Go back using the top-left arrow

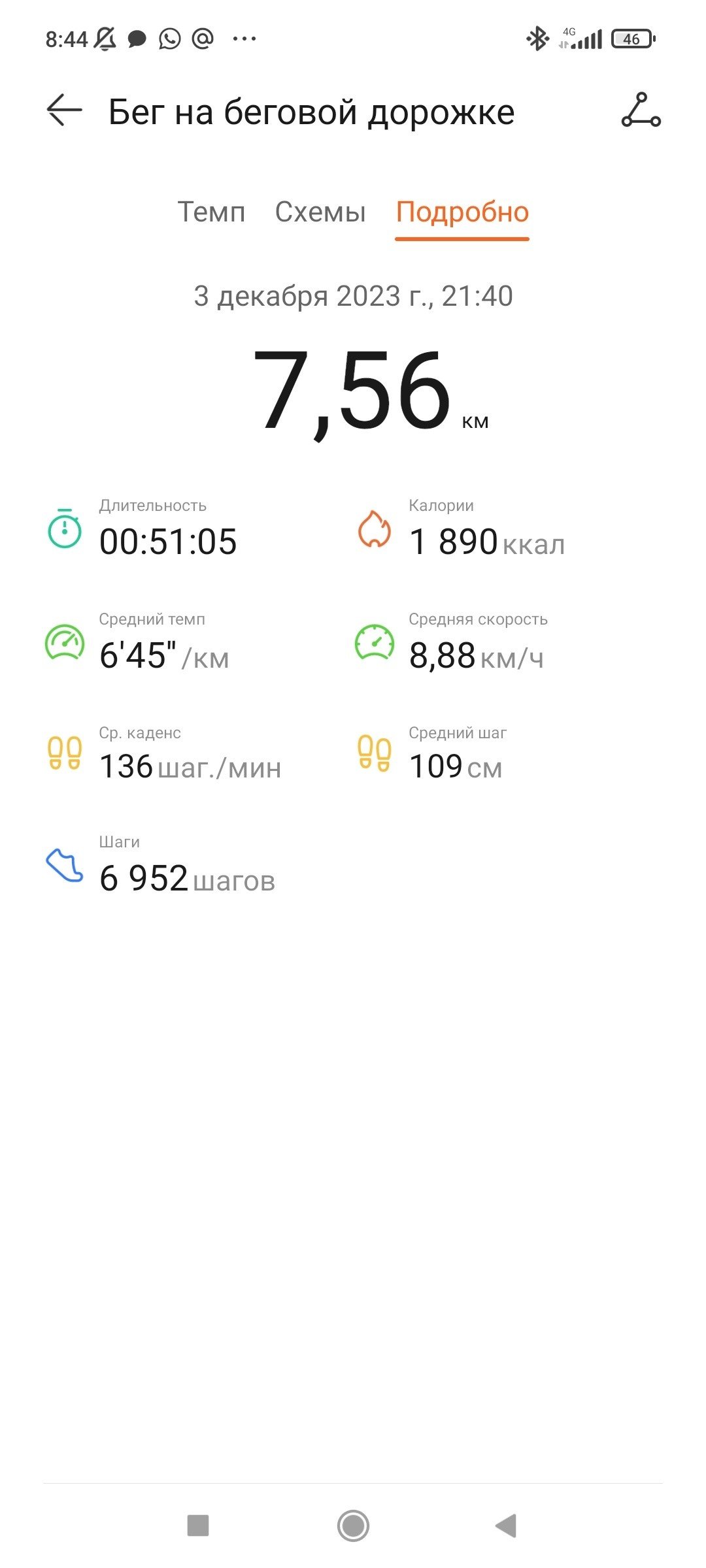coord(64,110)
